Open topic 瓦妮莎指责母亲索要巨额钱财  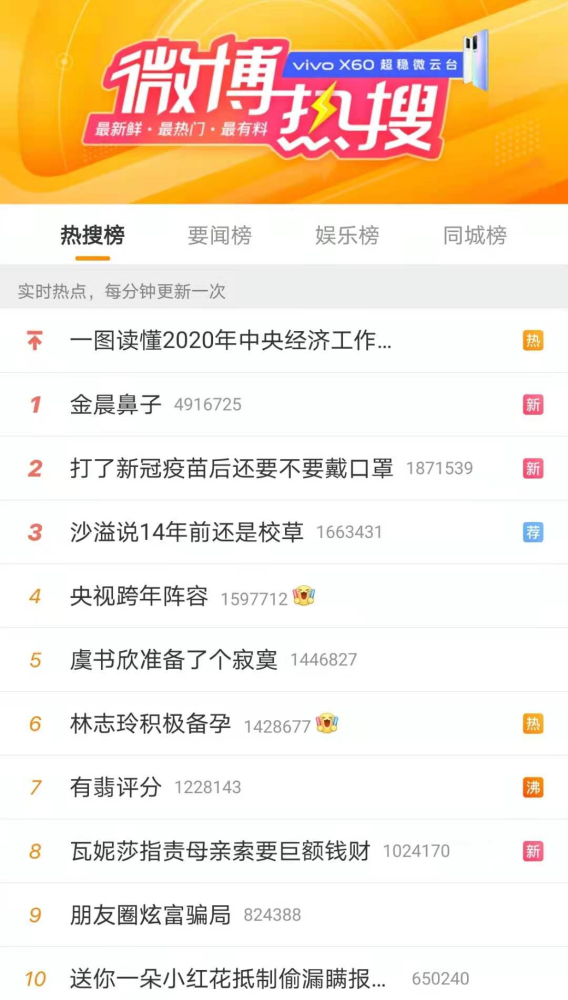point(284,851)
